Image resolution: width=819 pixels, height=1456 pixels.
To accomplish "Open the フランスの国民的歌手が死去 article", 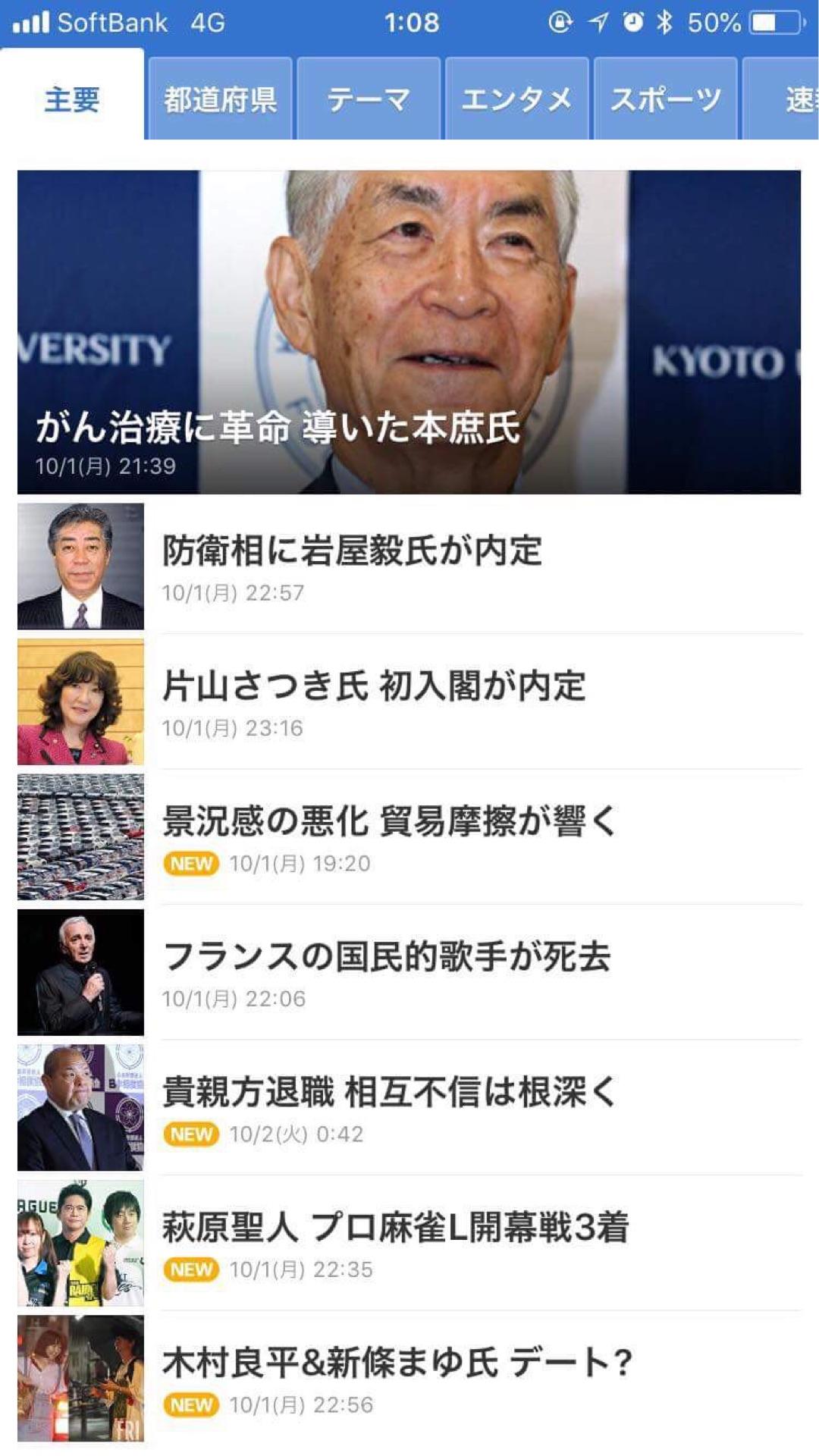I will pos(387,957).
